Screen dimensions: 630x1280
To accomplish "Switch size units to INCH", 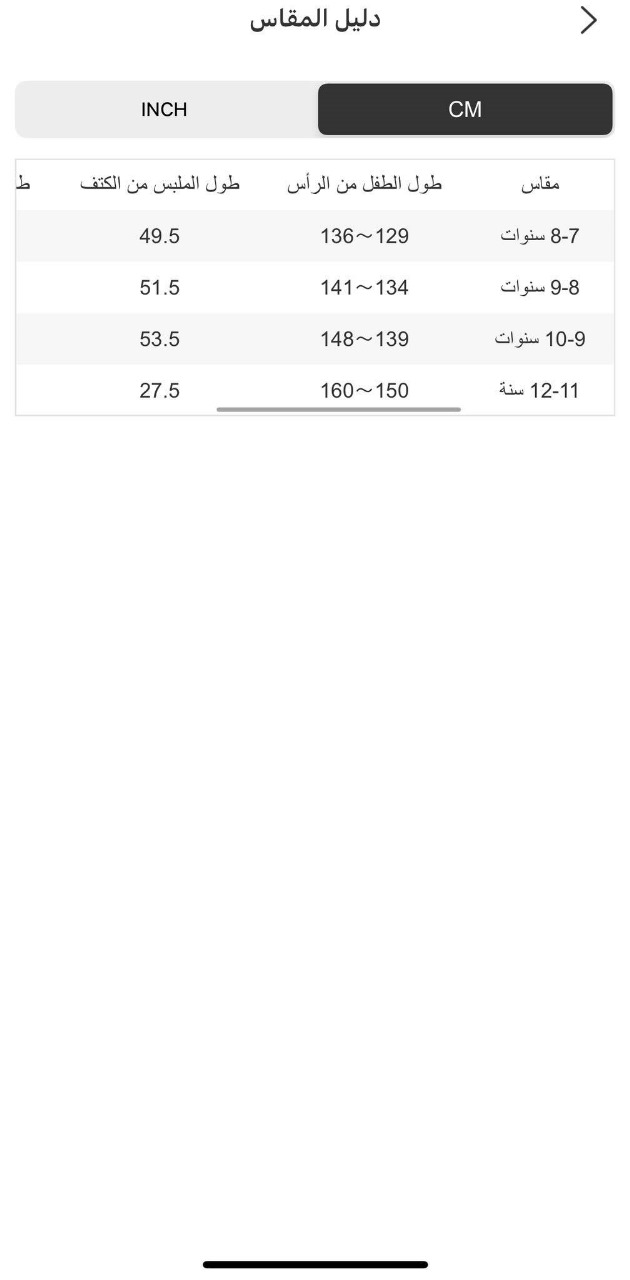I will coord(165,109).
